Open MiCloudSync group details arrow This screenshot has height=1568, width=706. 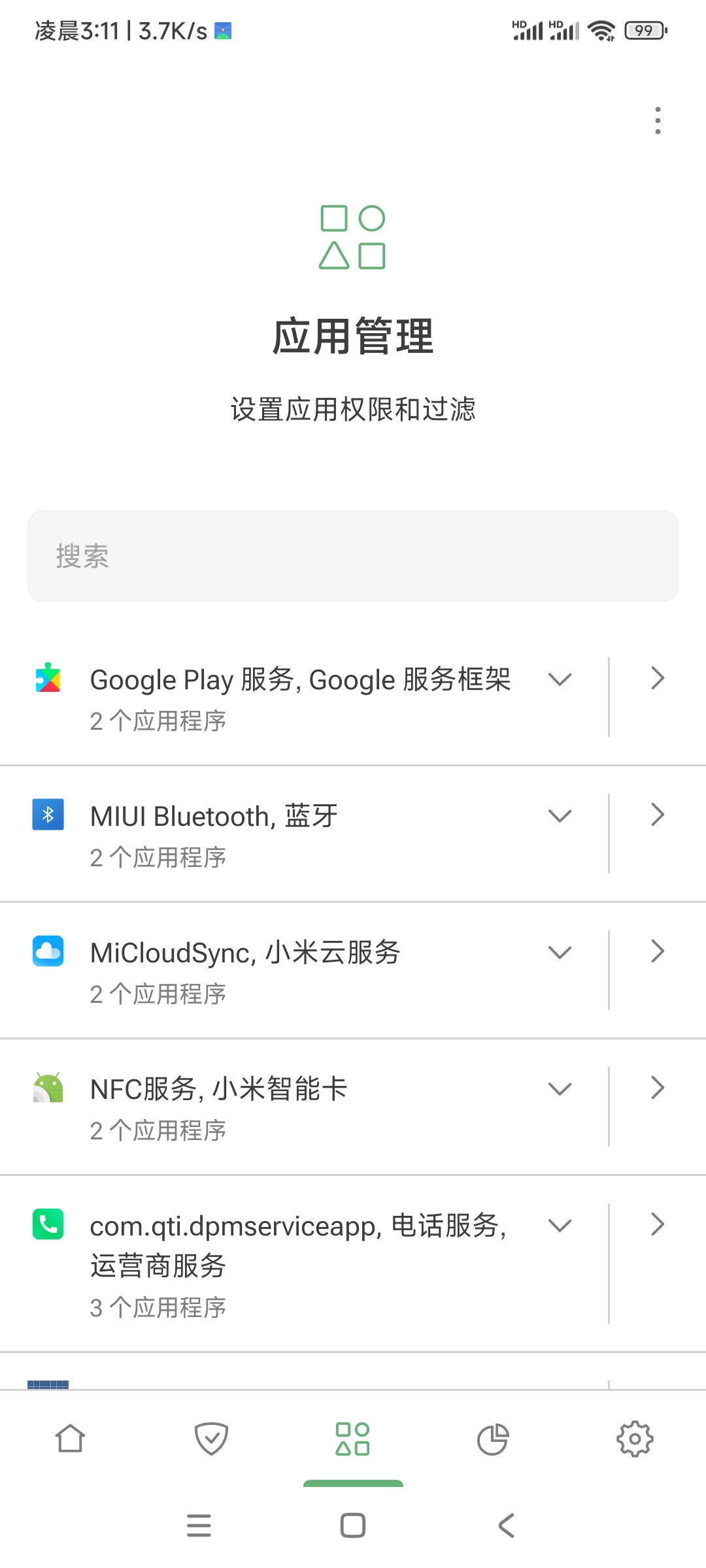point(658,952)
